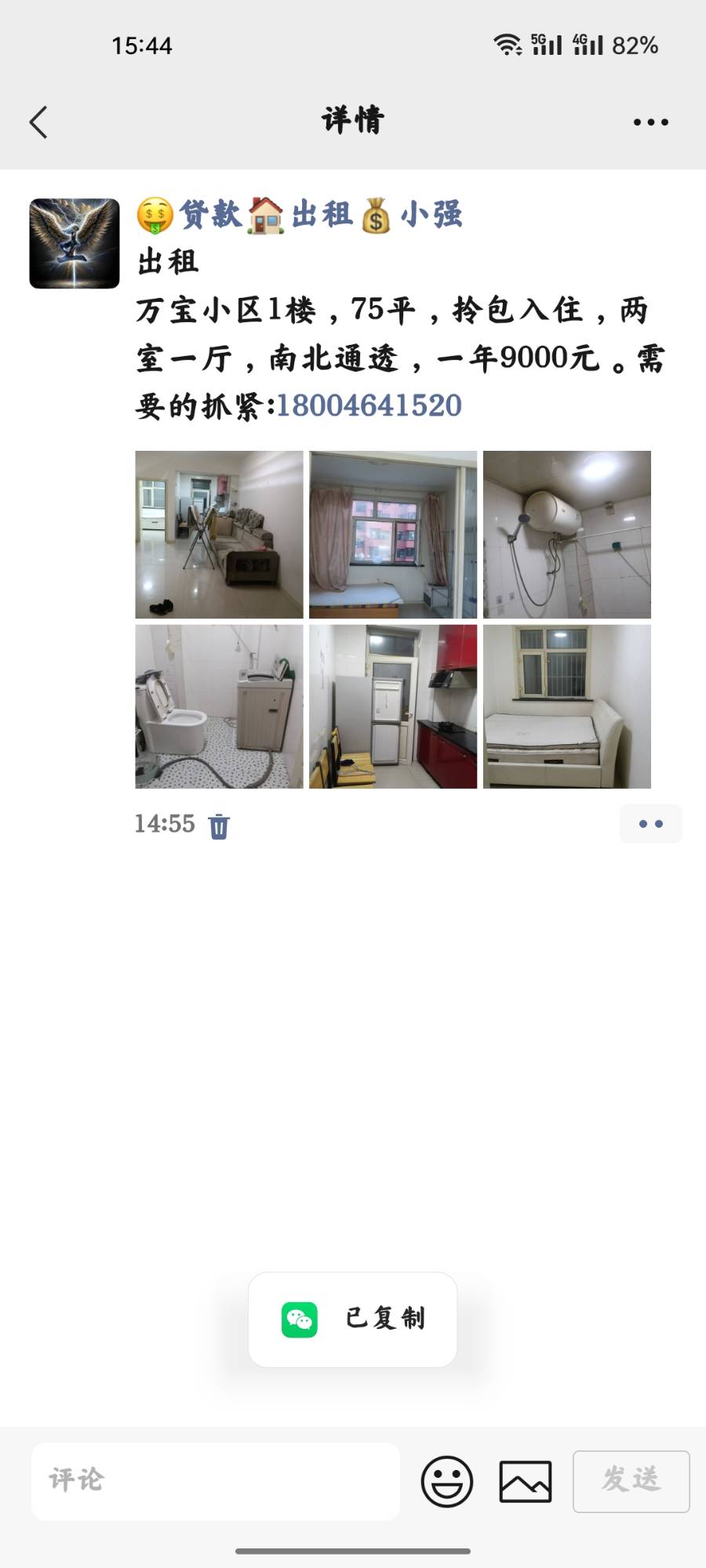View the red kitchen cabinets photo
This screenshot has height=1568, width=706.
393,706
